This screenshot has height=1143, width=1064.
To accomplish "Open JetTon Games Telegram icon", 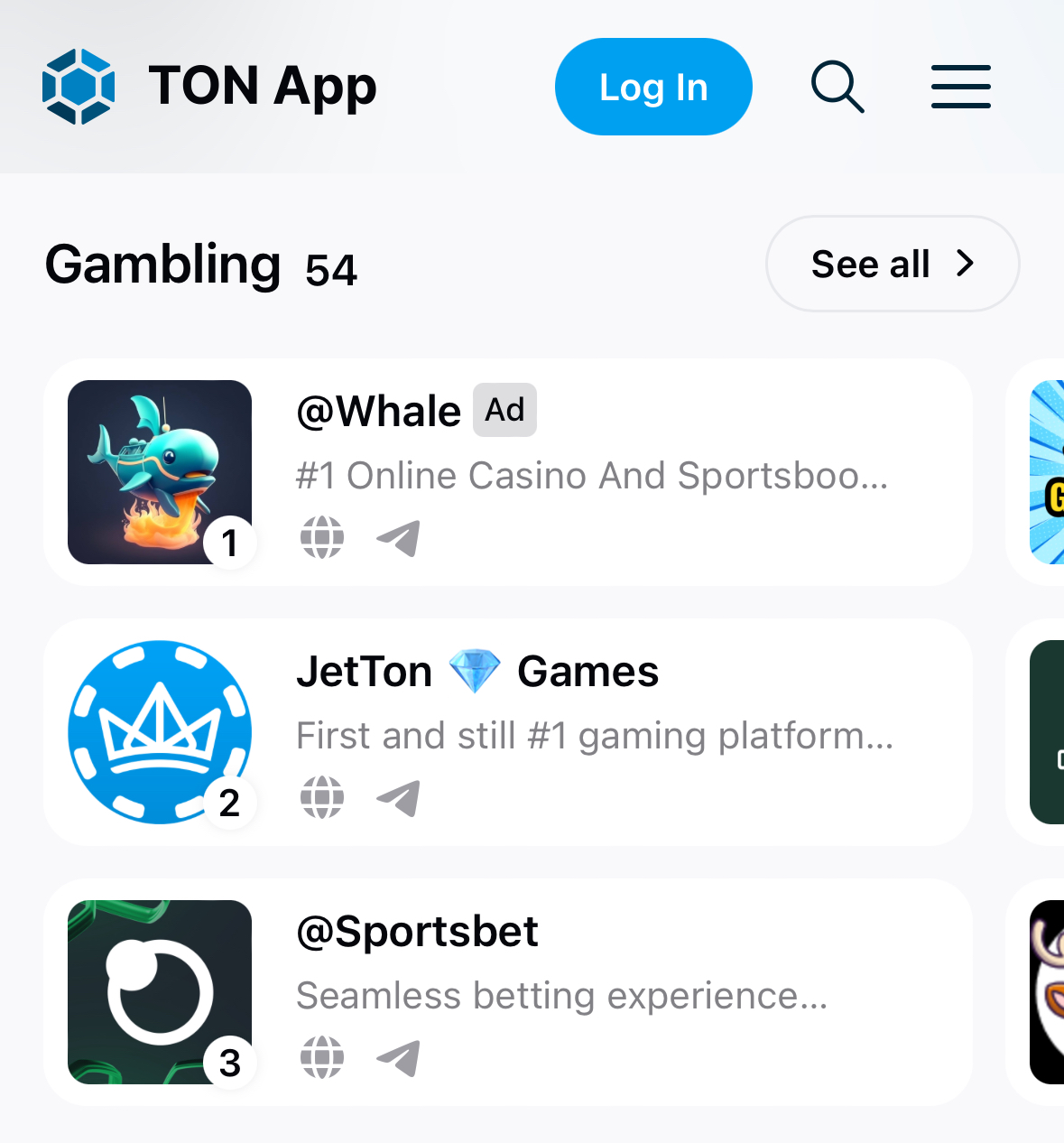I will point(398,798).
